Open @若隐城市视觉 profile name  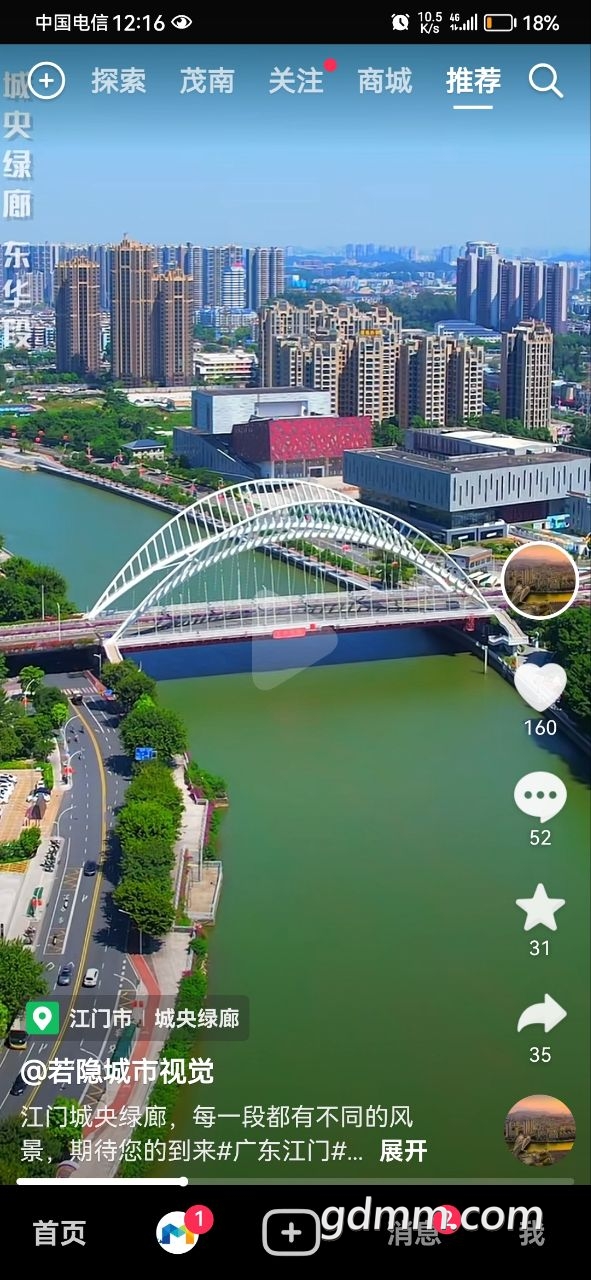pos(117,1072)
